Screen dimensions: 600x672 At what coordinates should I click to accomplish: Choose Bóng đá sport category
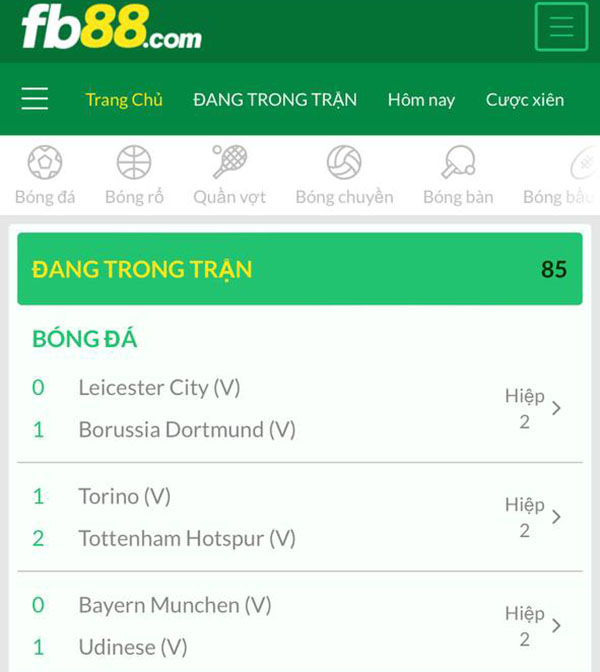click(x=45, y=176)
